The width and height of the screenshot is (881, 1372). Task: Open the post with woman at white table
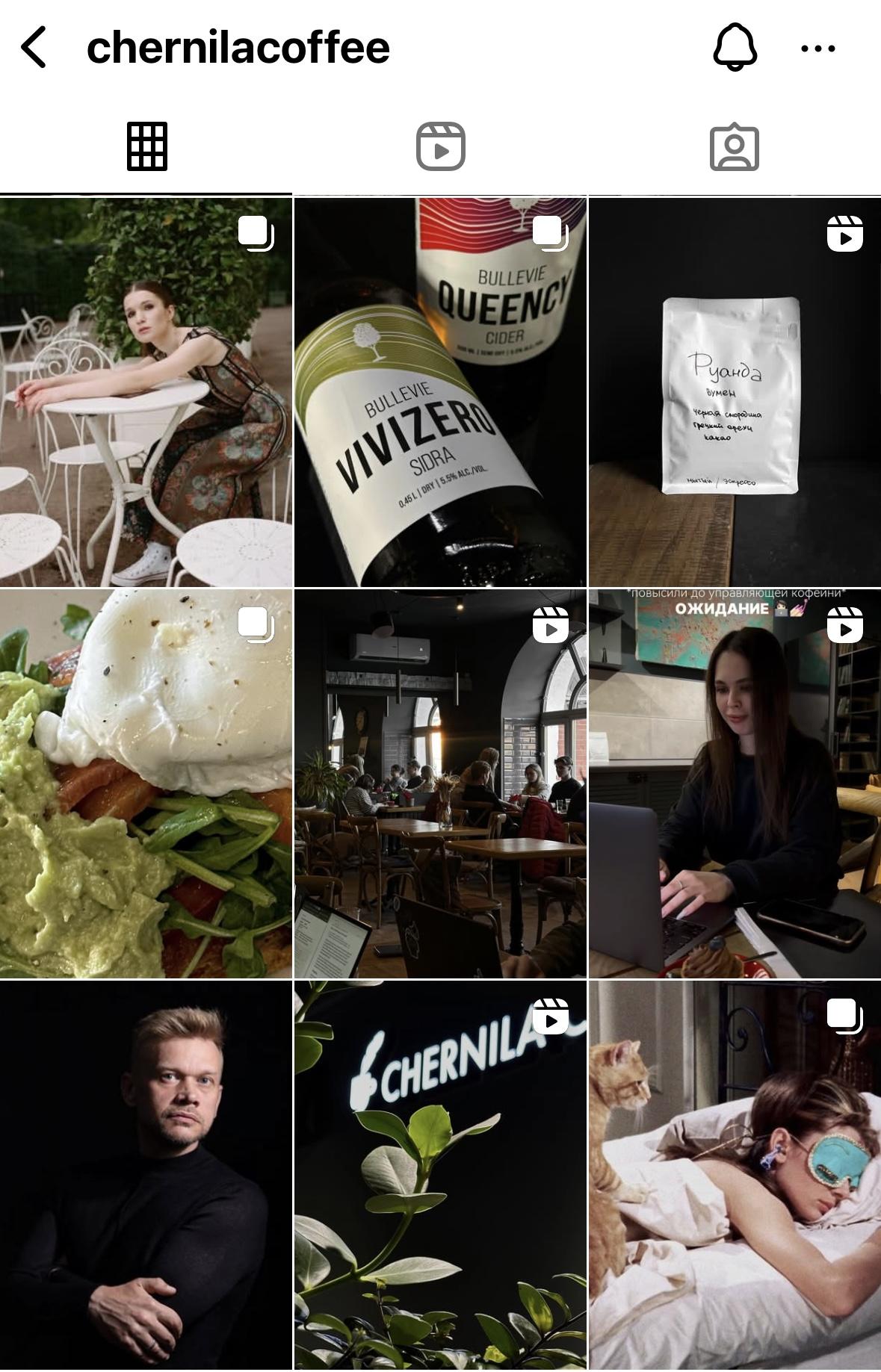click(x=146, y=391)
